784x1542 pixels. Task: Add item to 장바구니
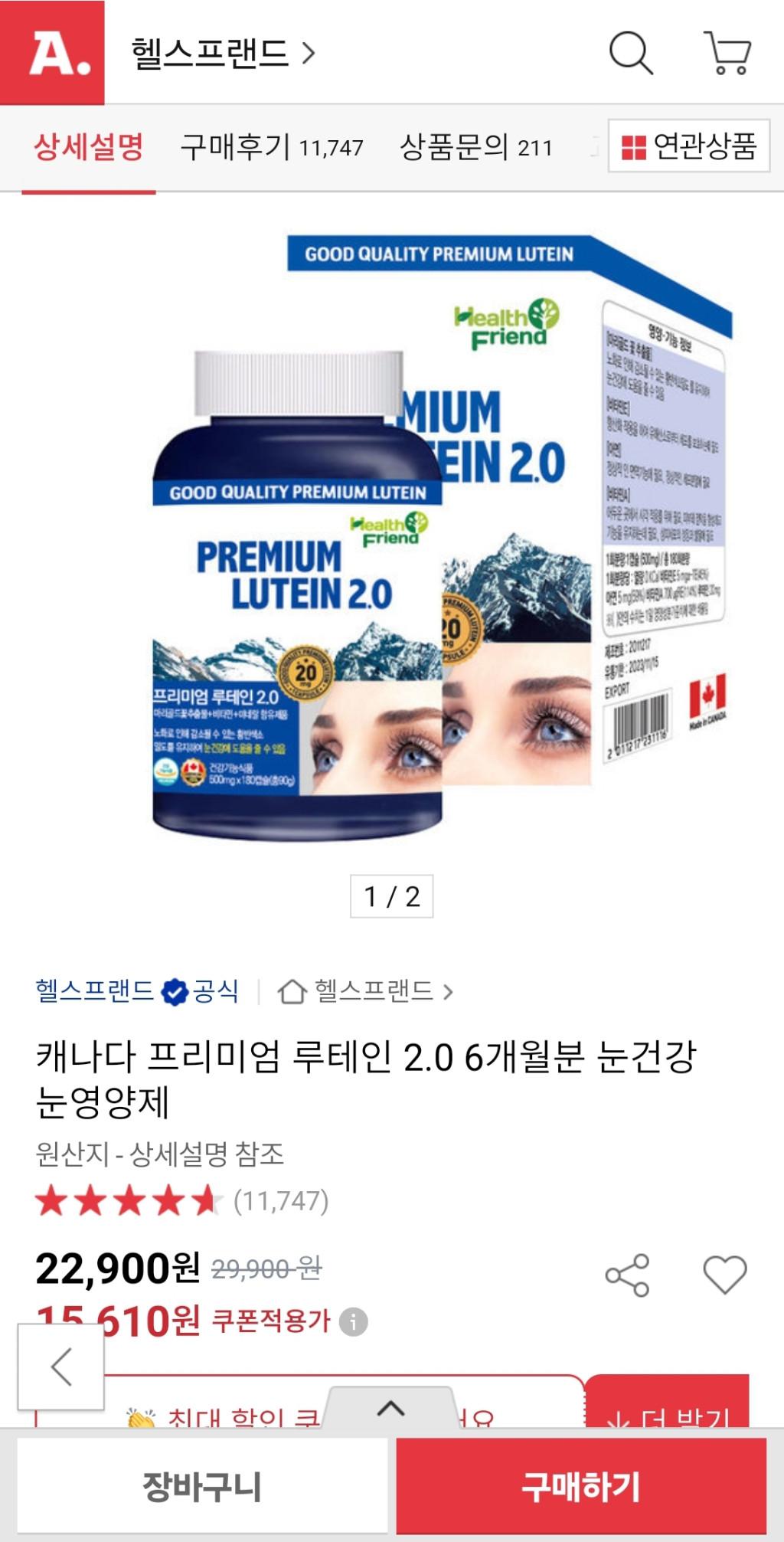pyautogui.click(x=202, y=1486)
